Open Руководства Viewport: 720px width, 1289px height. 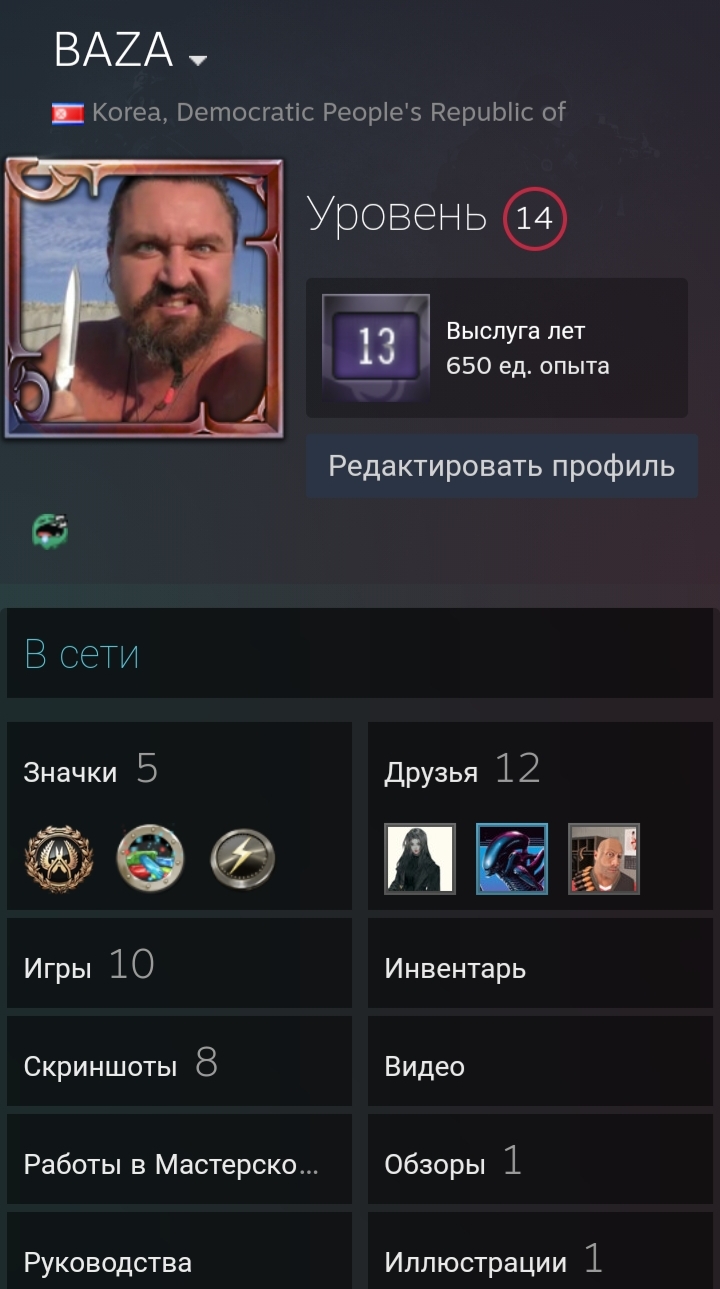coord(179,1251)
